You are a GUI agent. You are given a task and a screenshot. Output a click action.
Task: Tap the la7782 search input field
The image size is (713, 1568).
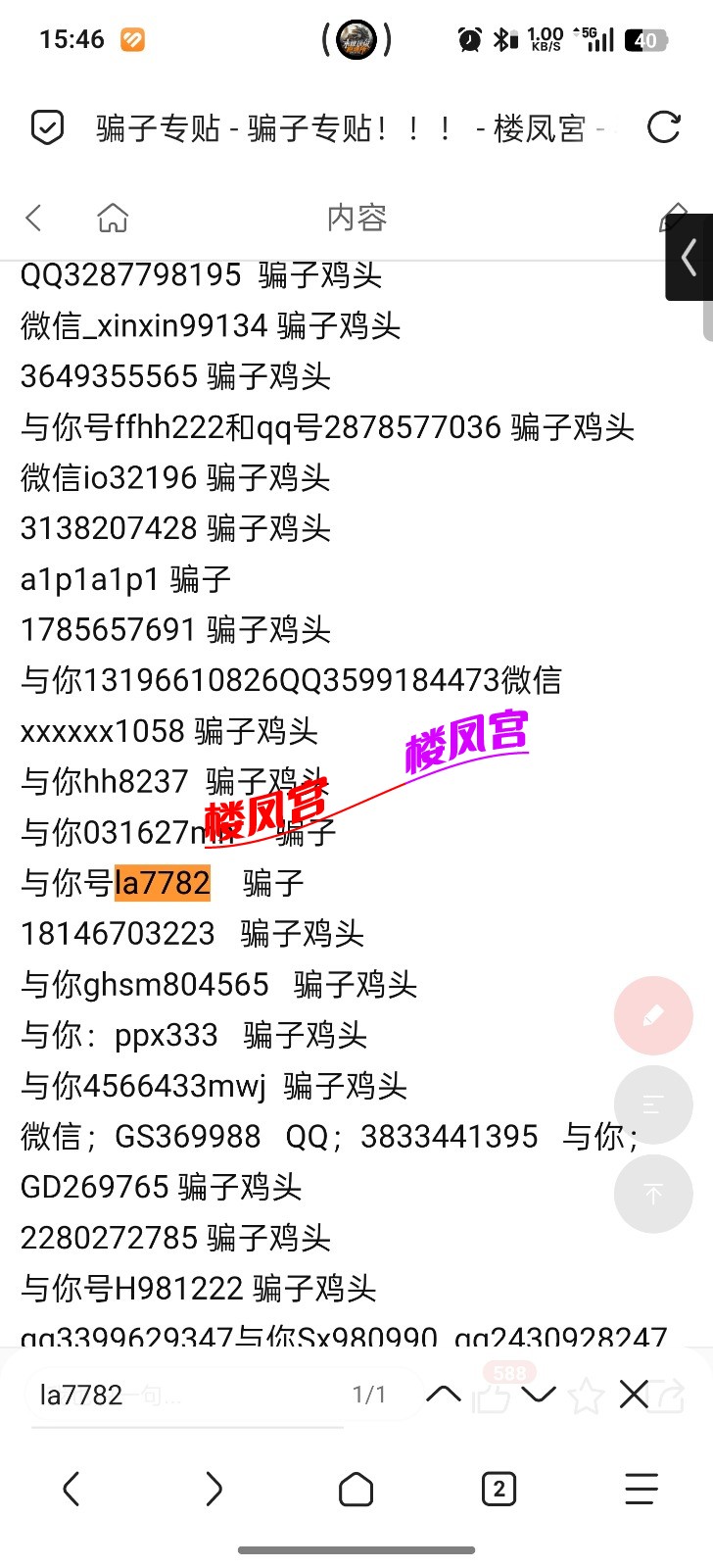tap(147, 1394)
